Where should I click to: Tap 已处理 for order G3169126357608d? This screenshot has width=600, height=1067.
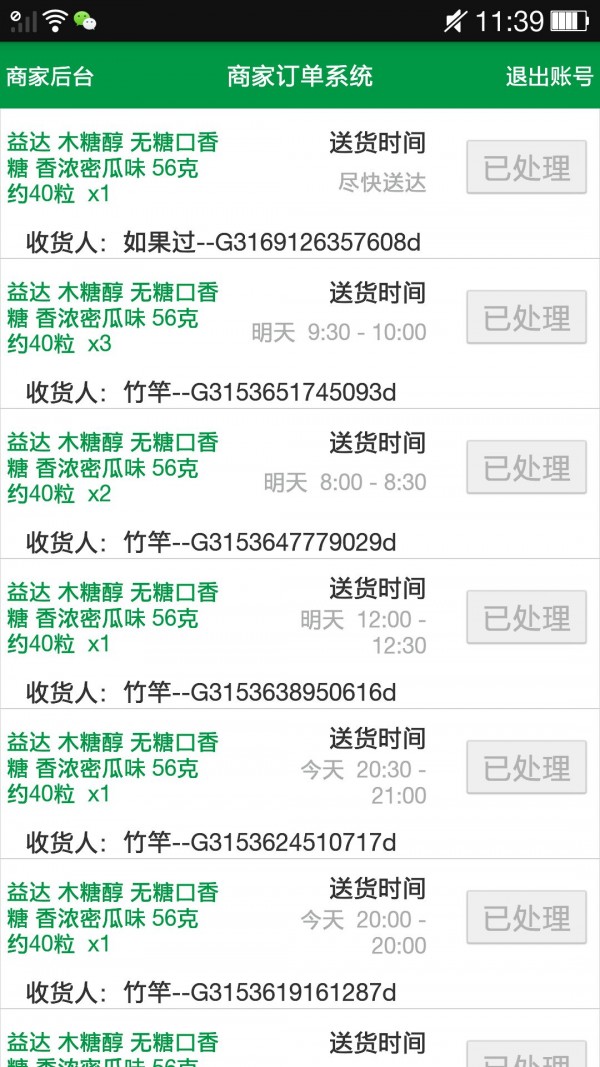click(526, 168)
